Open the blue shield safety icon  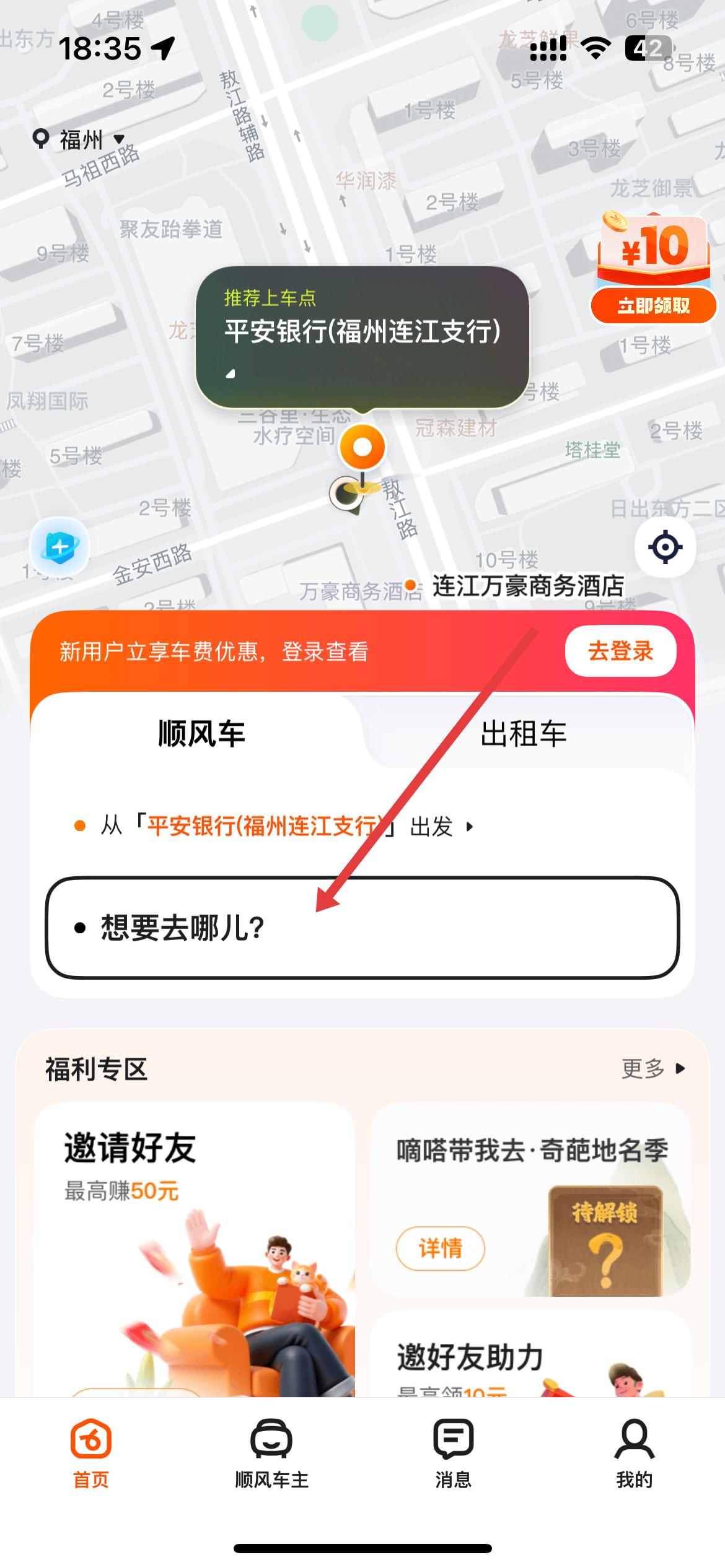tap(60, 547)
